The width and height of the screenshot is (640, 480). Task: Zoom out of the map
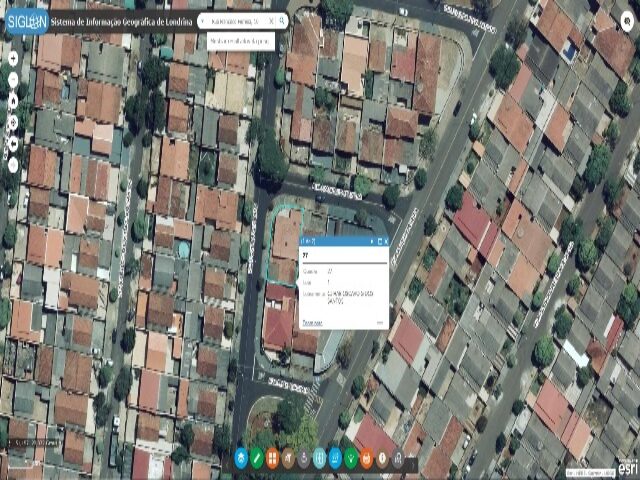pos(13,80)
